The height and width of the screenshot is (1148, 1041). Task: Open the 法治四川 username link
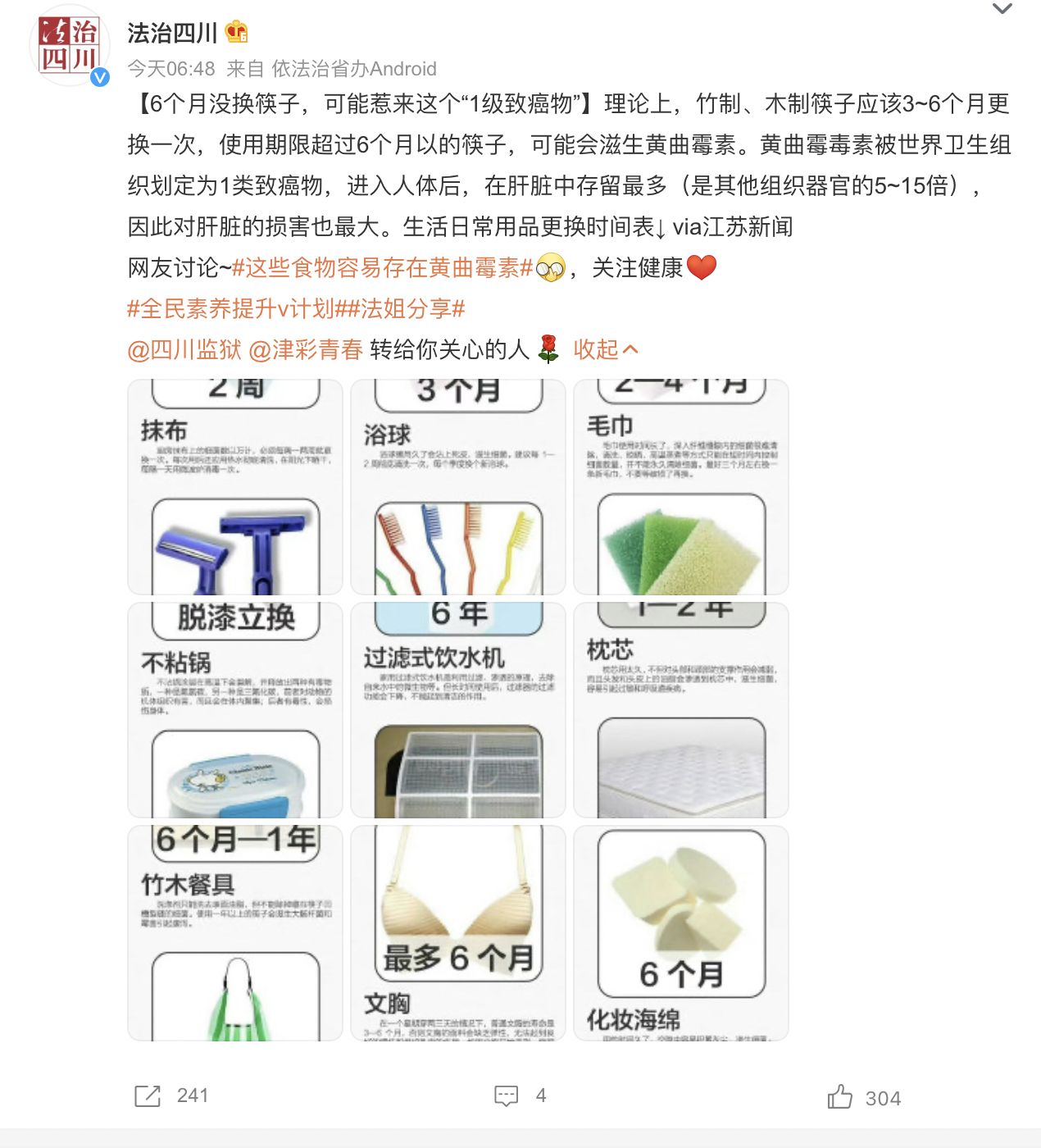(x=172, y=33)
